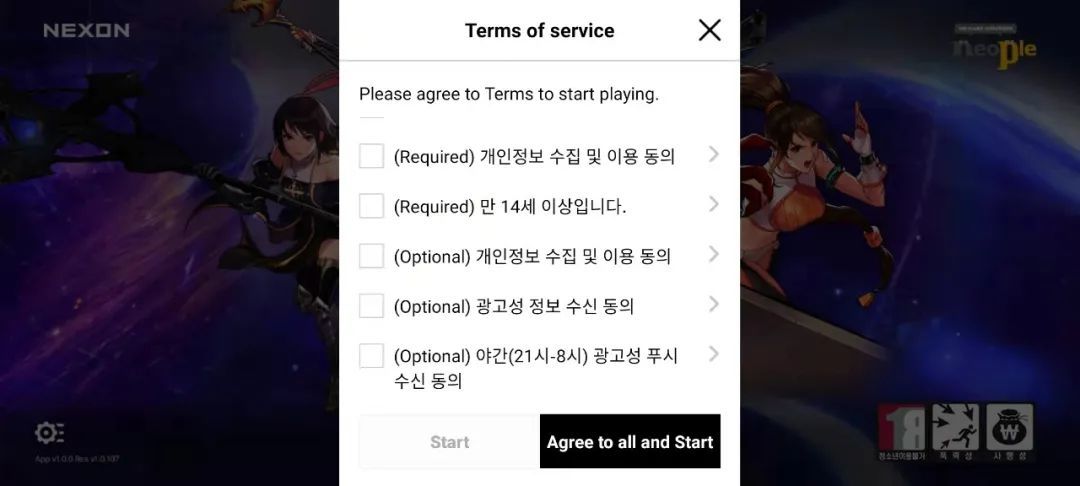This screenshot has height=486, width=1080.
Task: Open the settings gear icon
Action: tap(49, 433)
